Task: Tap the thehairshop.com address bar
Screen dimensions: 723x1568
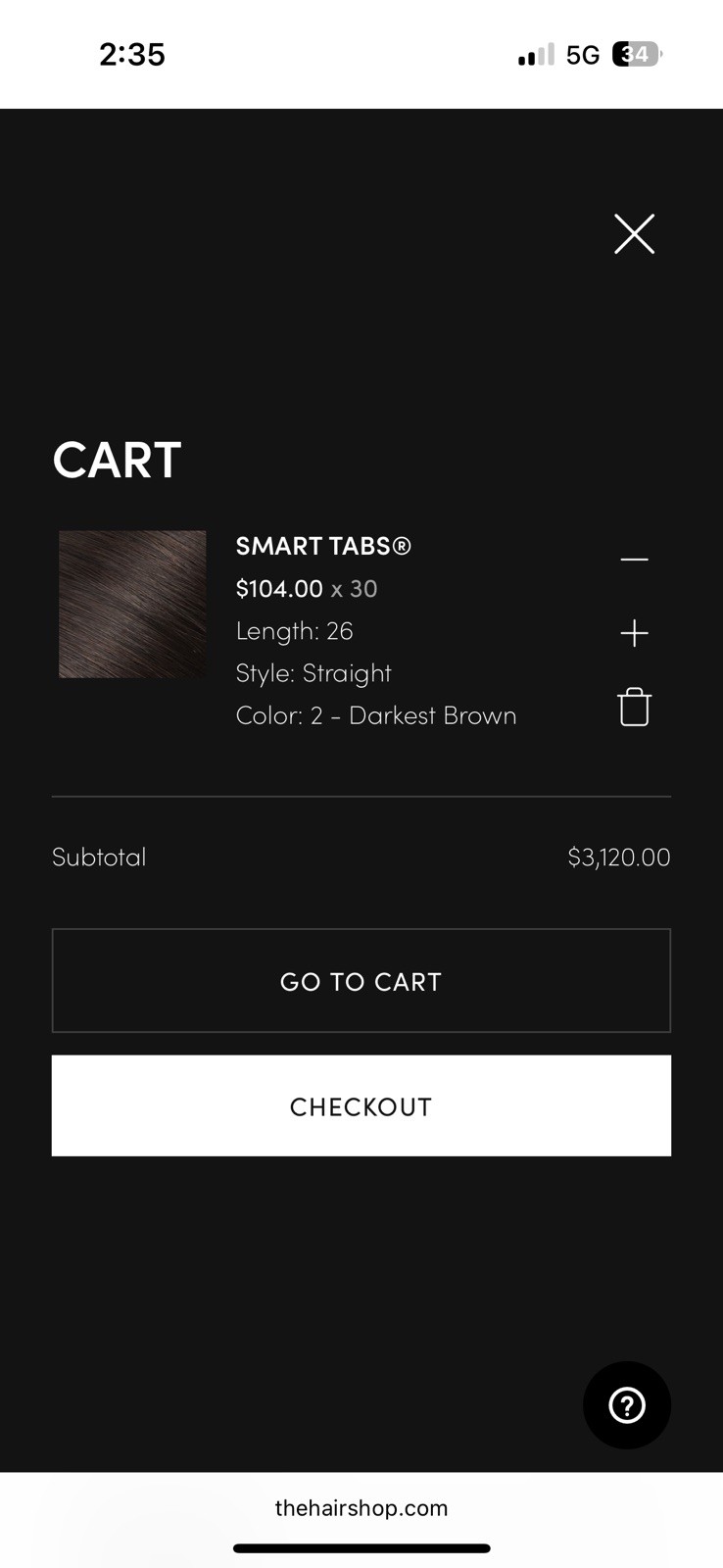Action: (x=361, y=1508)
